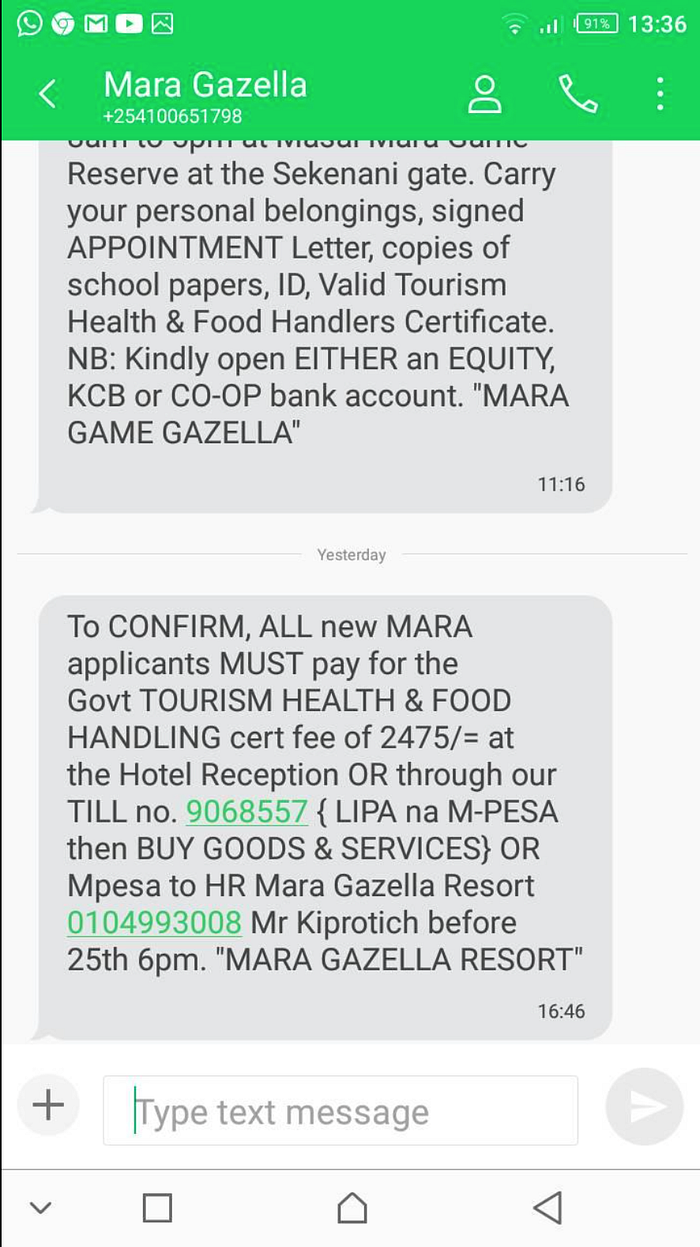This screenshot has height=1247, width=700.
Task: Add an attachment with the plus icon
Action: click(x=48, y=1105)
